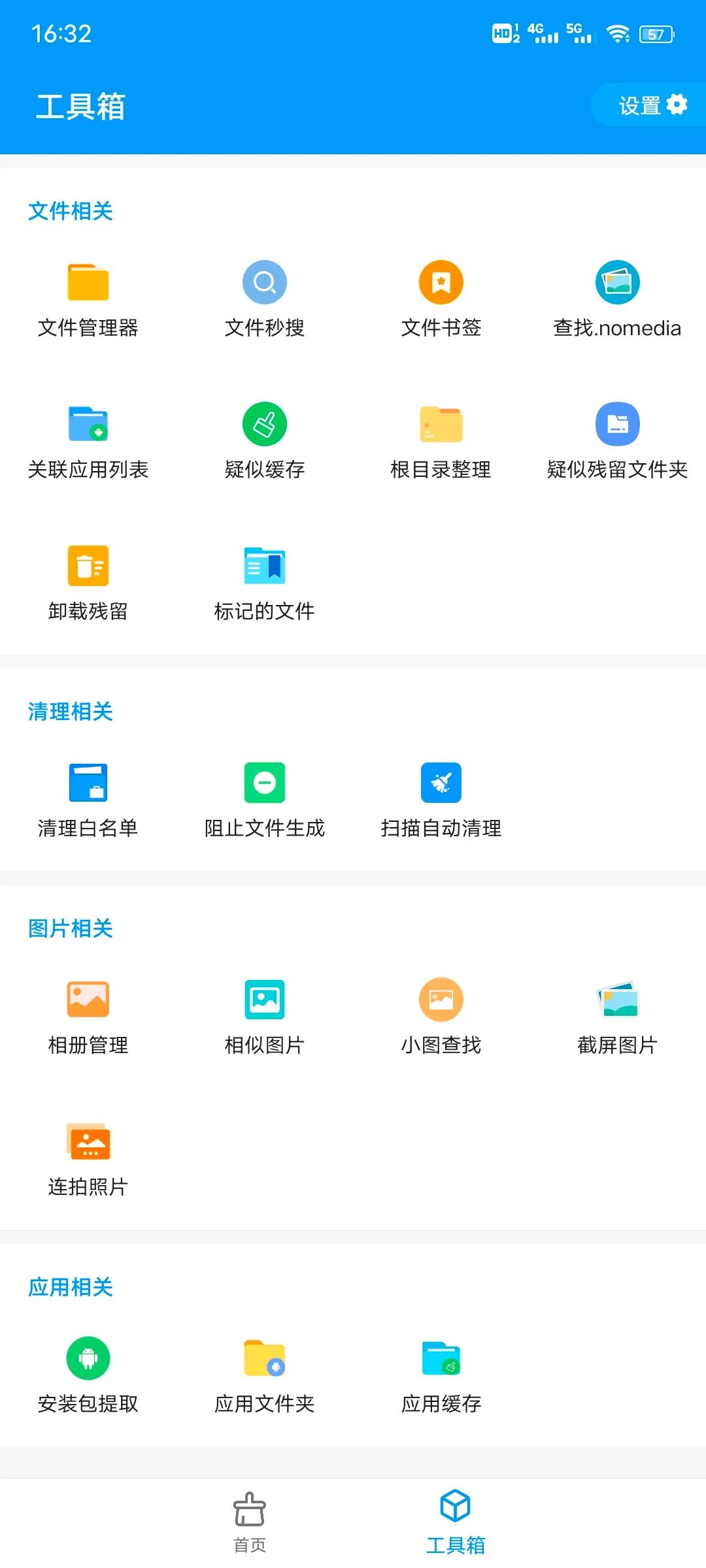This screenshot has width=706, height=1568.
Task: Open the 相册管理 album manager
Action: point(88,1013)
